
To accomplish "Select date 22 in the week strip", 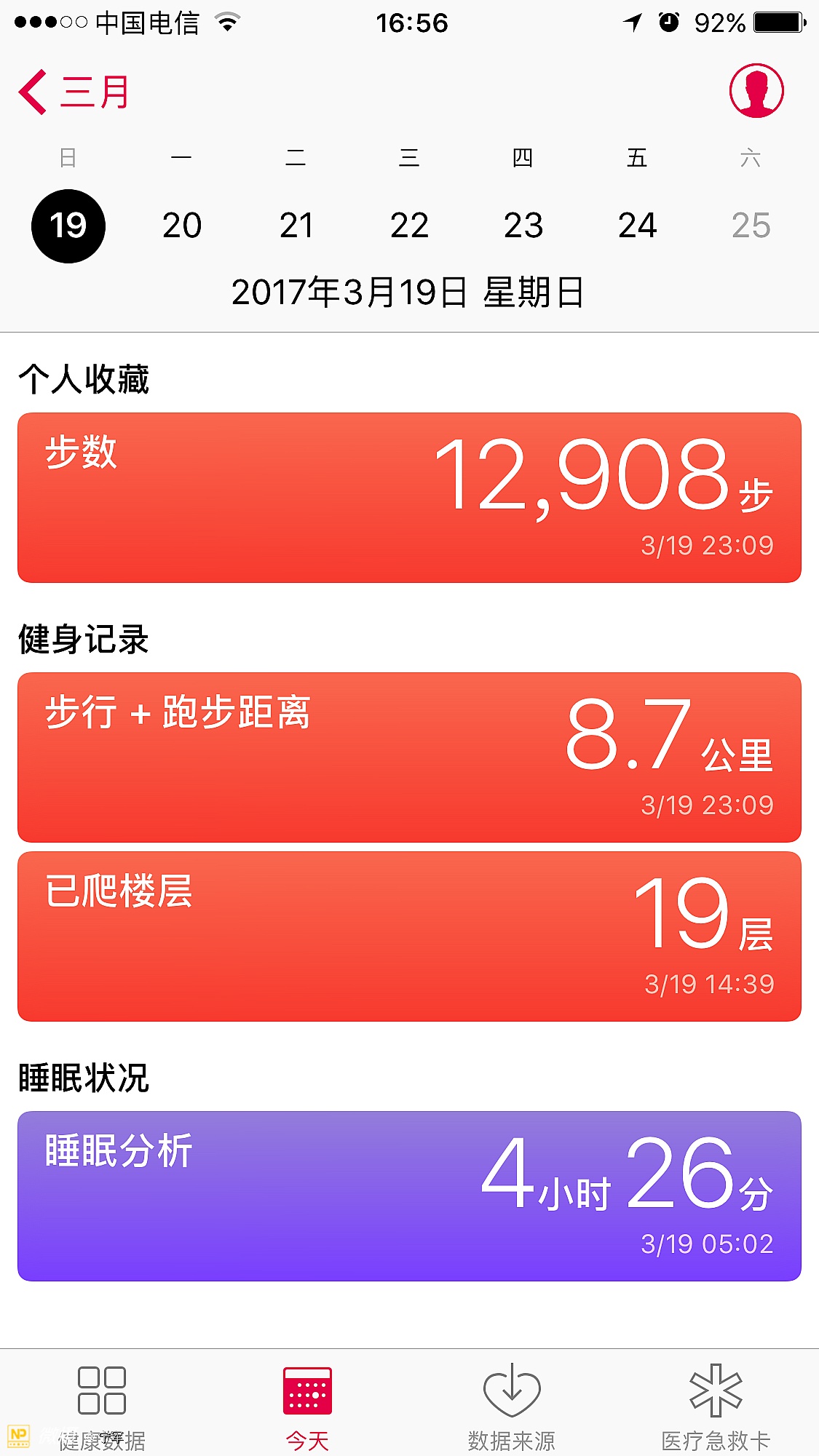I will tap(409, 226).
